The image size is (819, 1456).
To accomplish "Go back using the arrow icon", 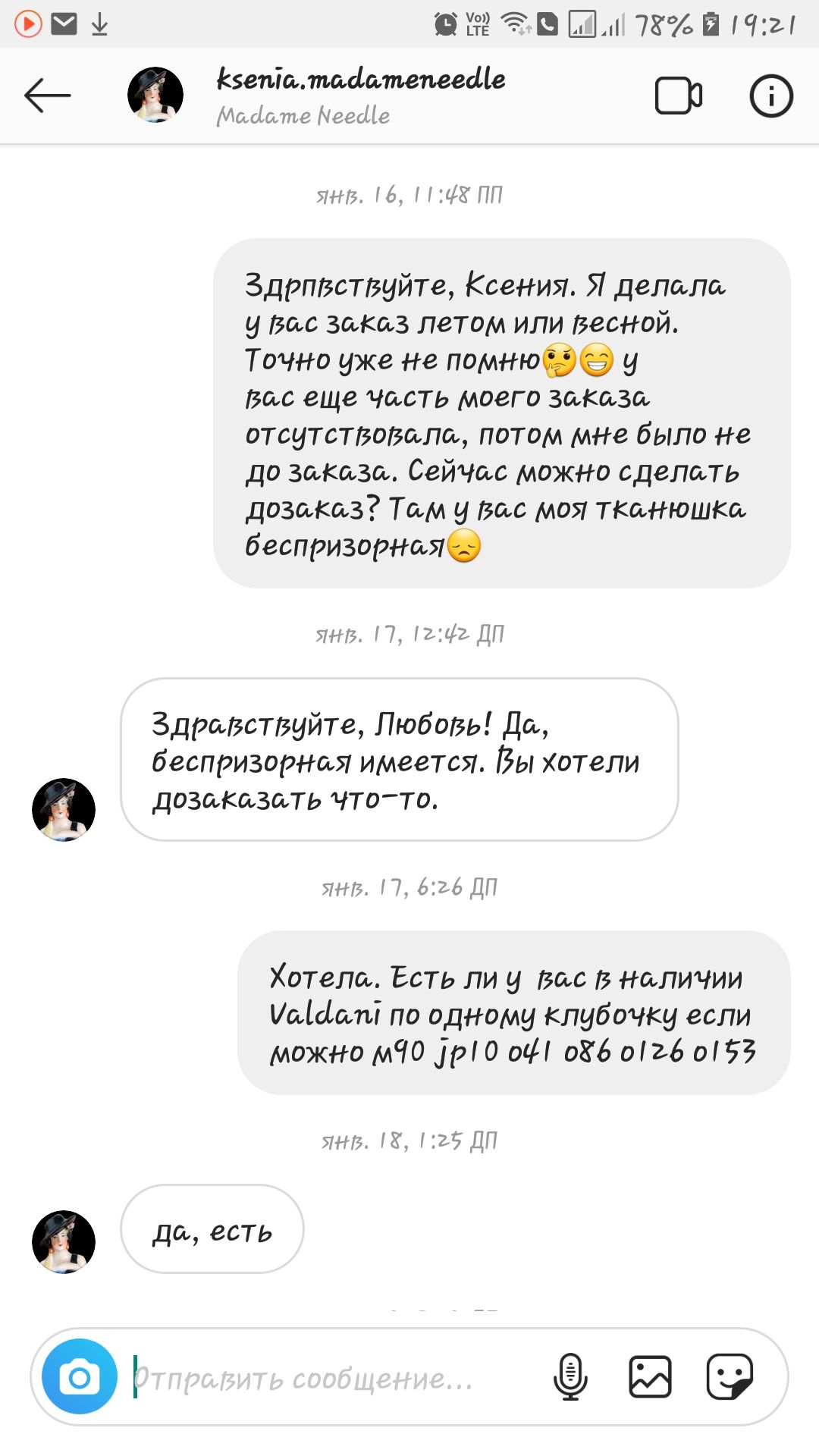I will point(47,96).
